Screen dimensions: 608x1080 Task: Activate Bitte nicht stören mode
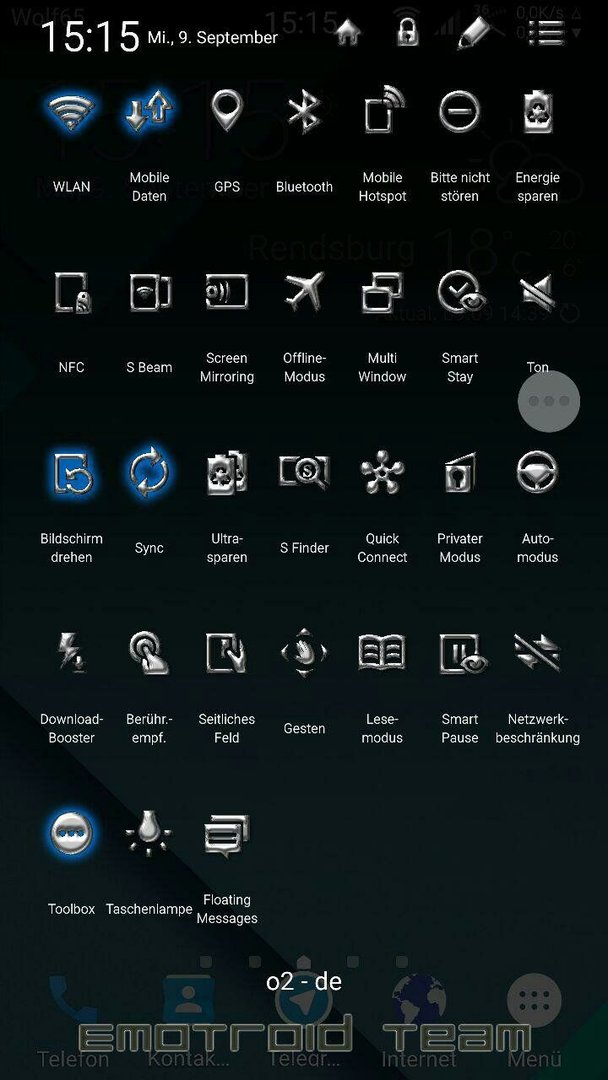[460, 115]
